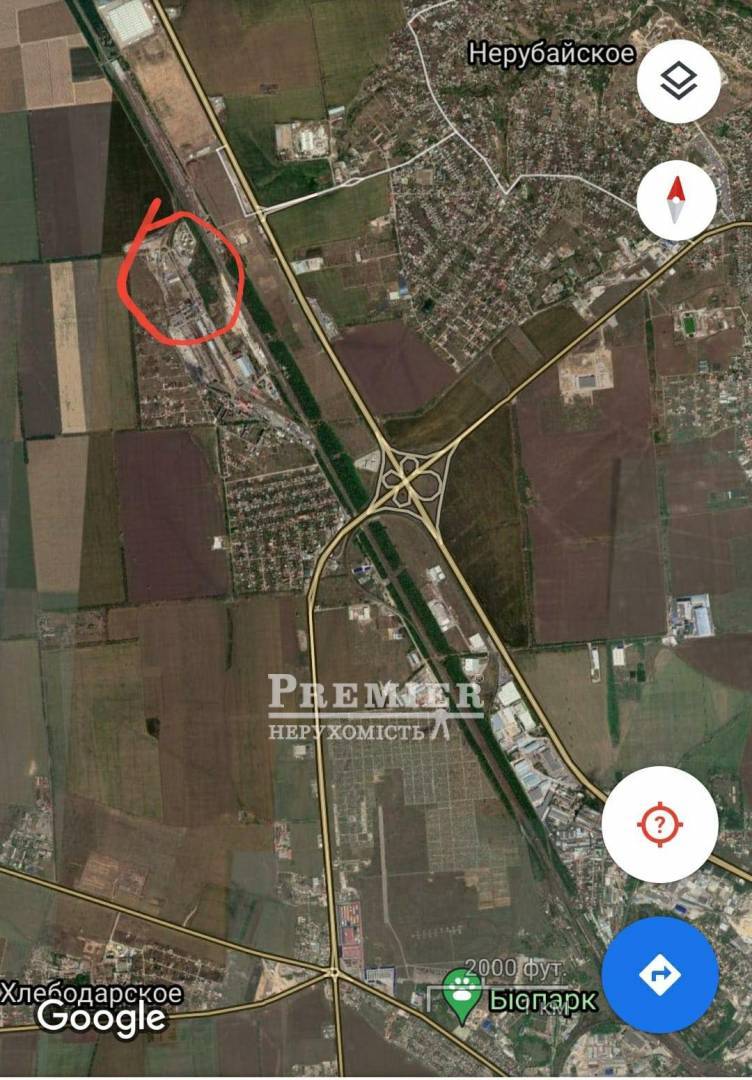752x1080 pixels.
Task: Open the map layers selector
Action: 679,82
